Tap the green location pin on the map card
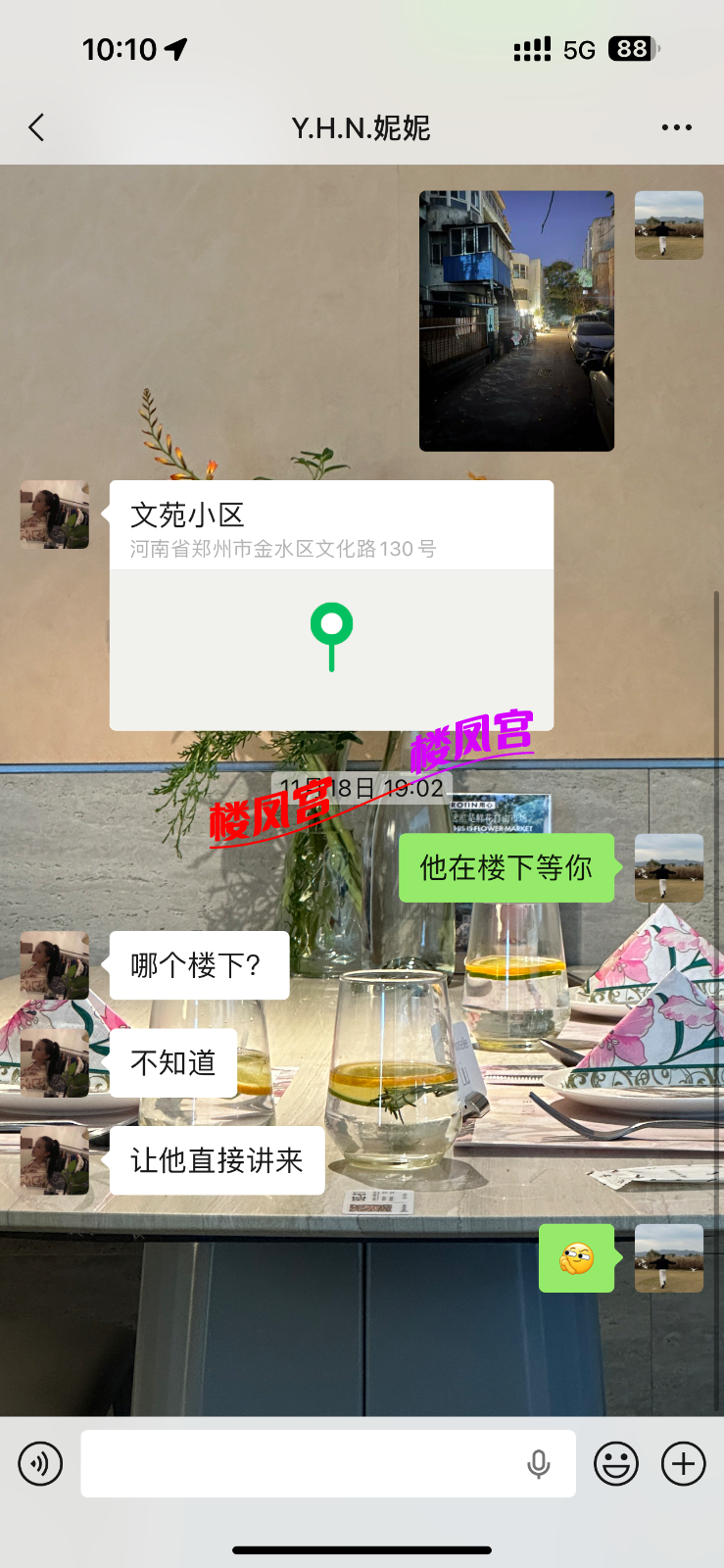The height and width of the screenshot is (1568, 724). pyautogui.click(x=331, y=635)
